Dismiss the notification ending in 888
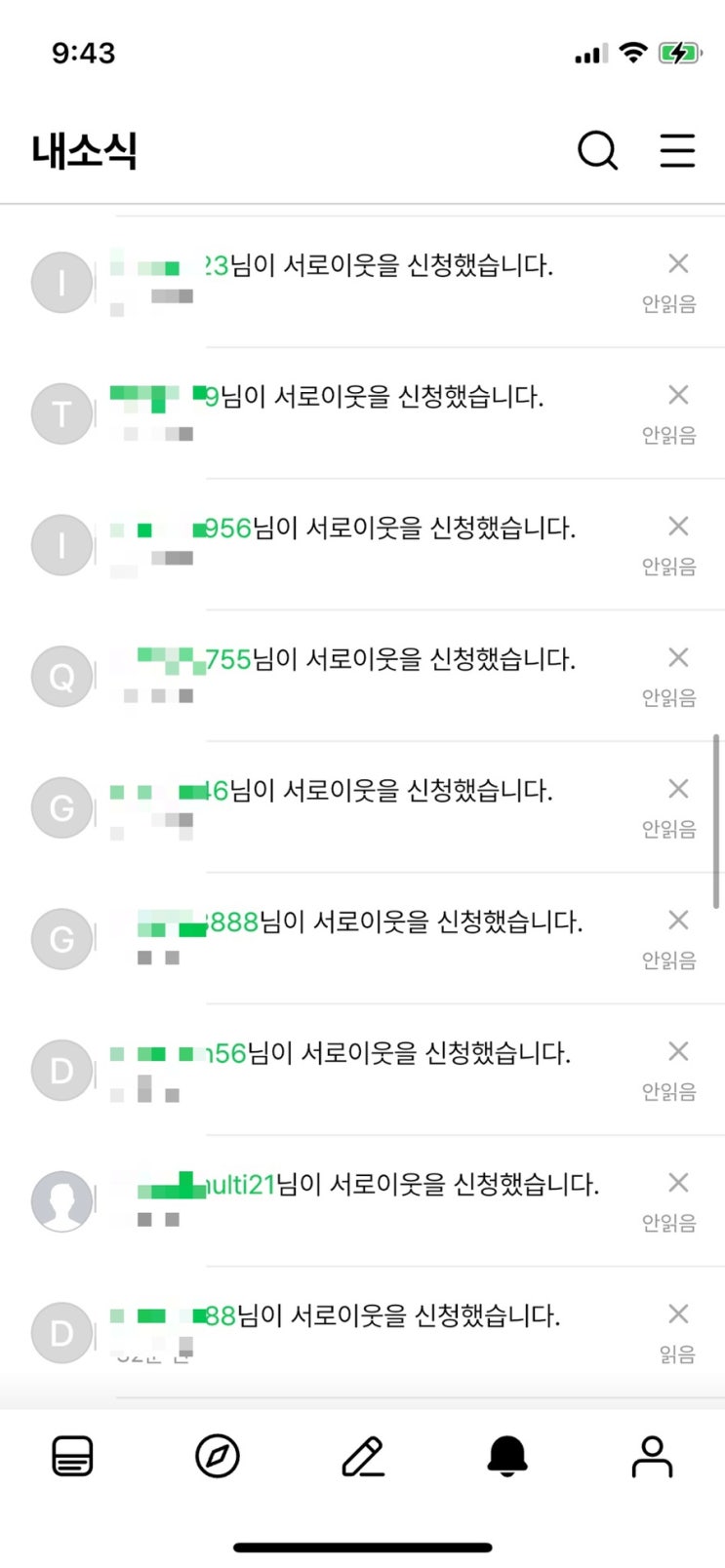 coord(678,921)
